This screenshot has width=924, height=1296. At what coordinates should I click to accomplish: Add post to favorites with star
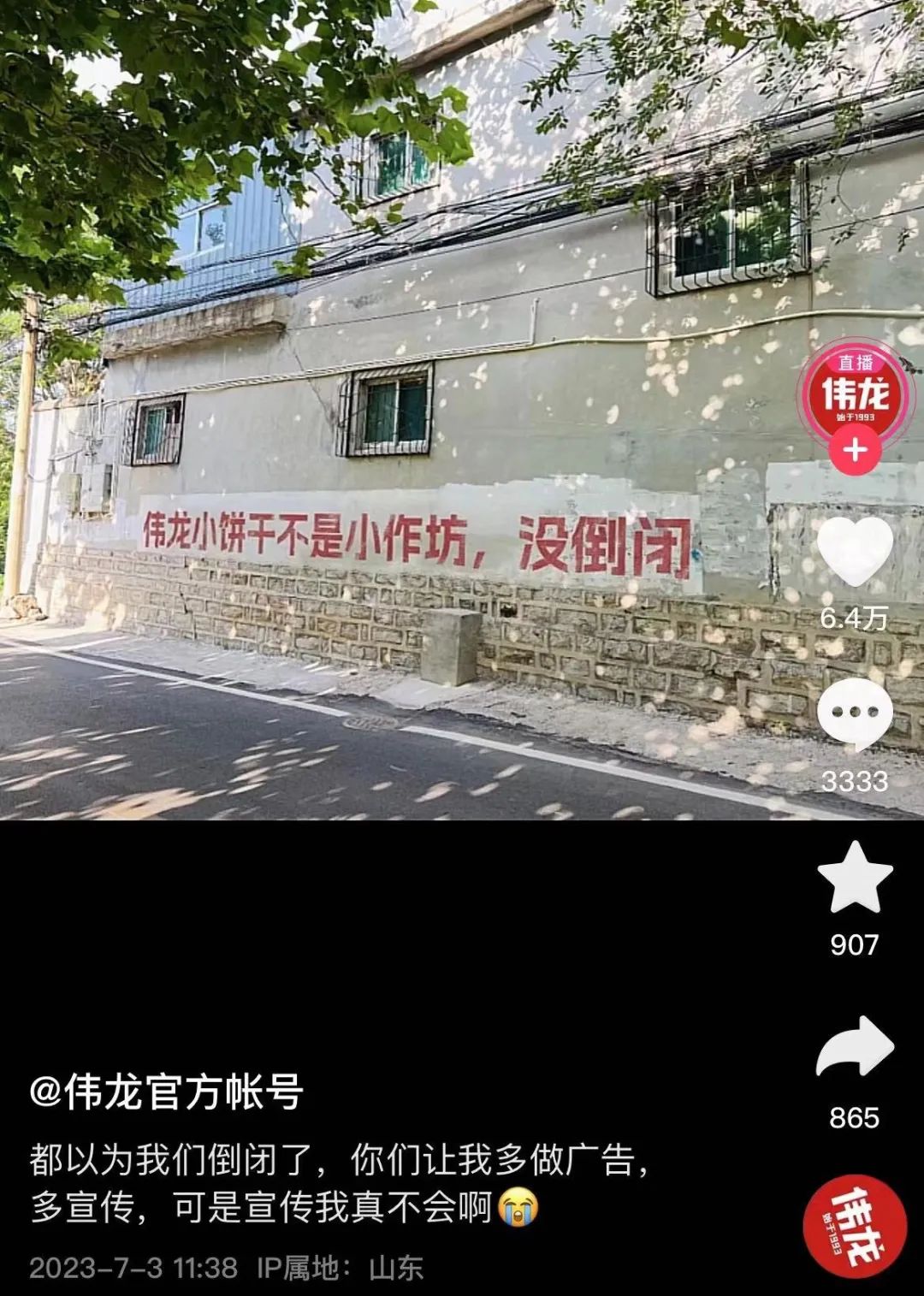[855, 878]
